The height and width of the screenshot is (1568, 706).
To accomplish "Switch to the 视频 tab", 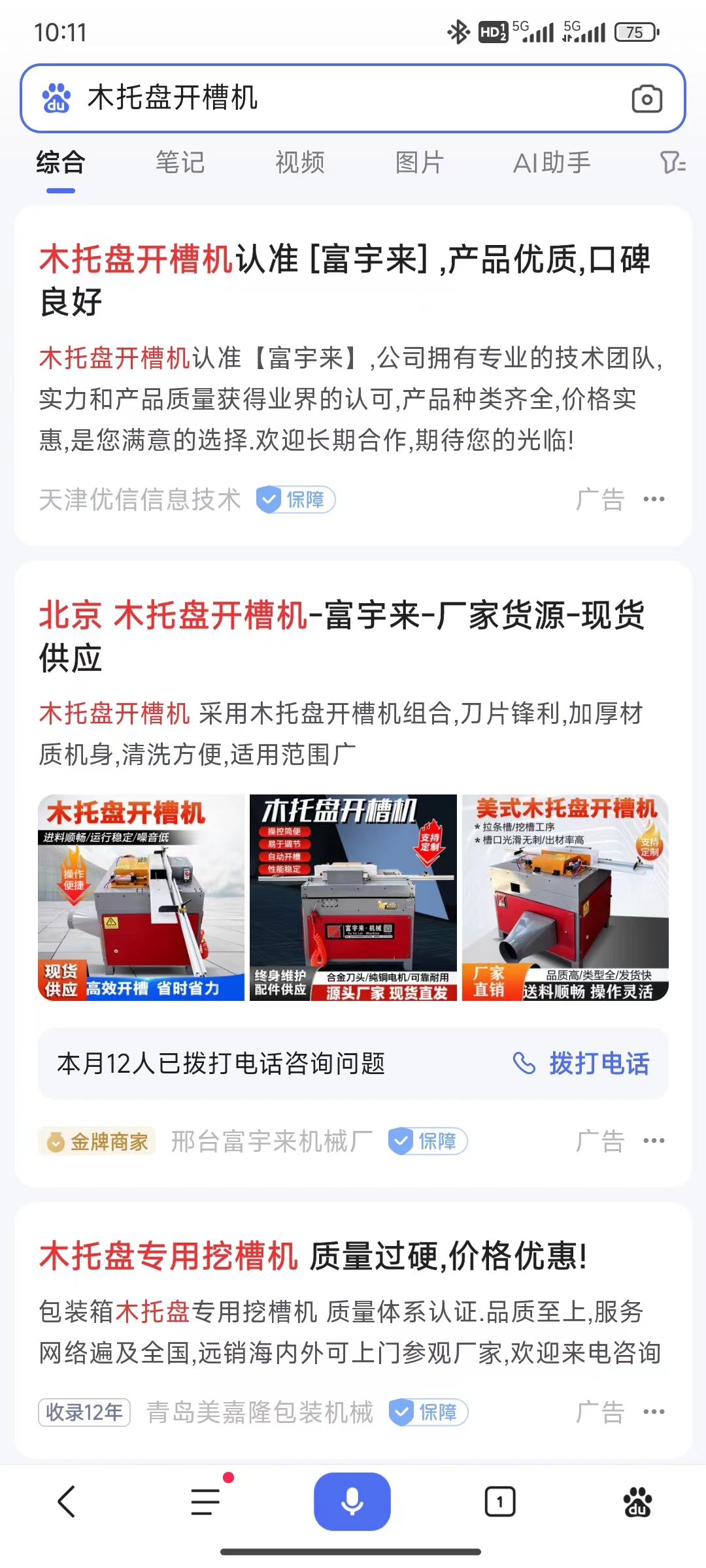I will [300, 163].
